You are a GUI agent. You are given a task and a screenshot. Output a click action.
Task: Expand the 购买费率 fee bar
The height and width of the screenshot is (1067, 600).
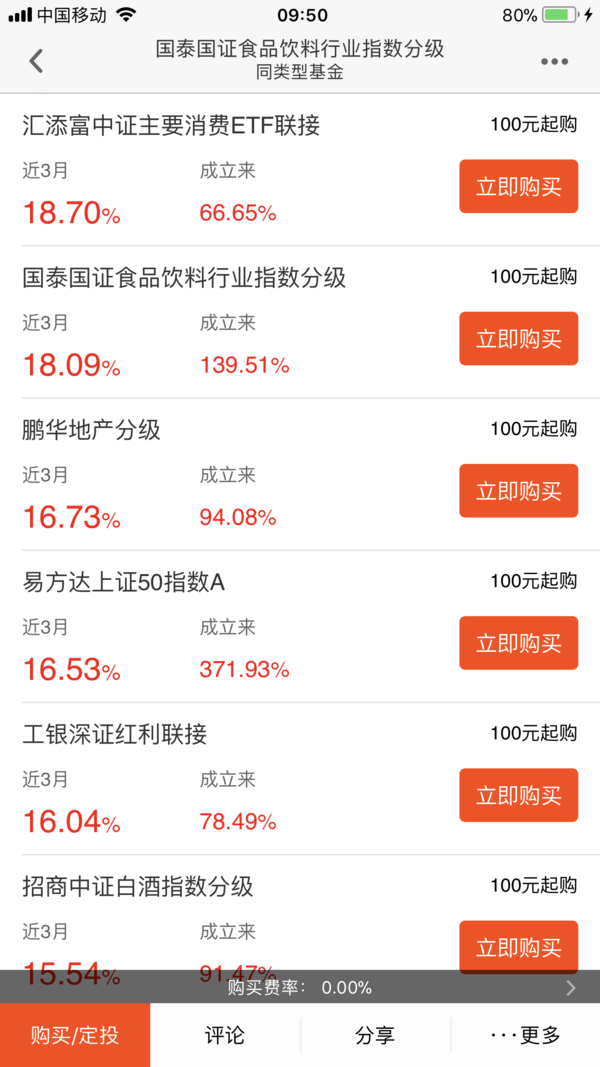click(x=300, y=987)
